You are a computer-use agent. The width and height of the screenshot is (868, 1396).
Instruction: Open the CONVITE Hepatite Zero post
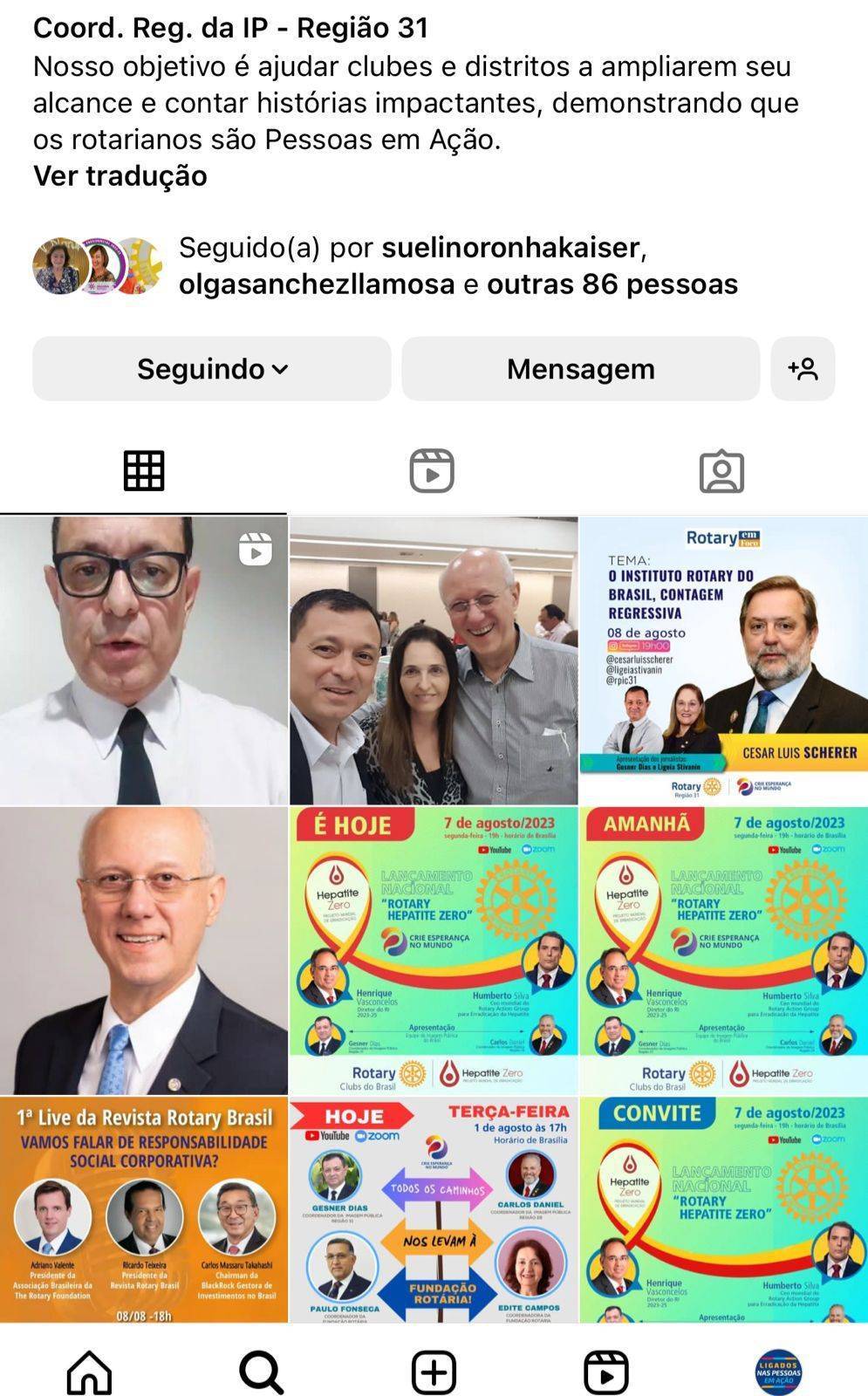(x=723, y=1209)
